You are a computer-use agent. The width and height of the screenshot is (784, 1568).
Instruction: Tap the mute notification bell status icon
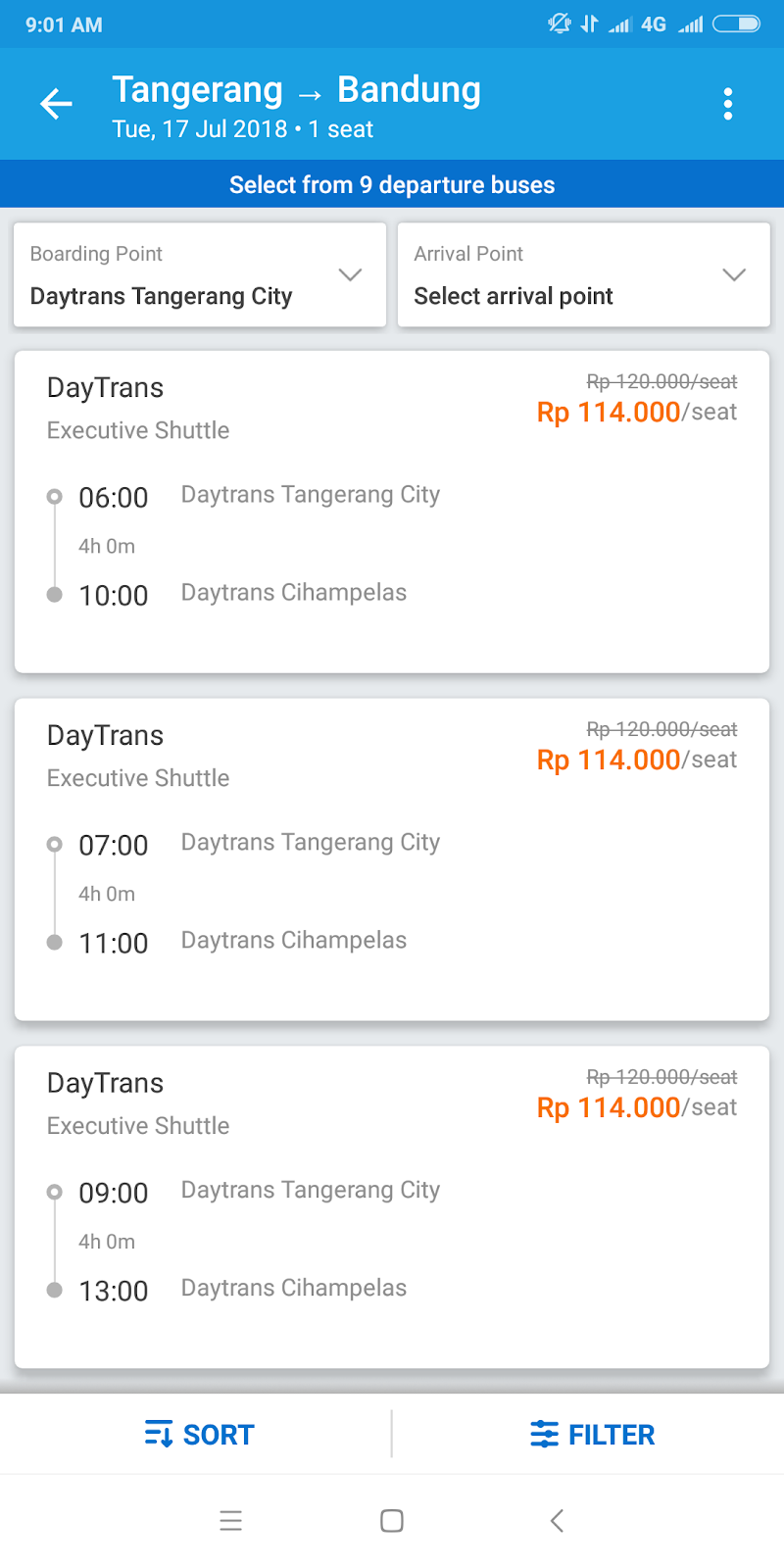coord(560,24)
